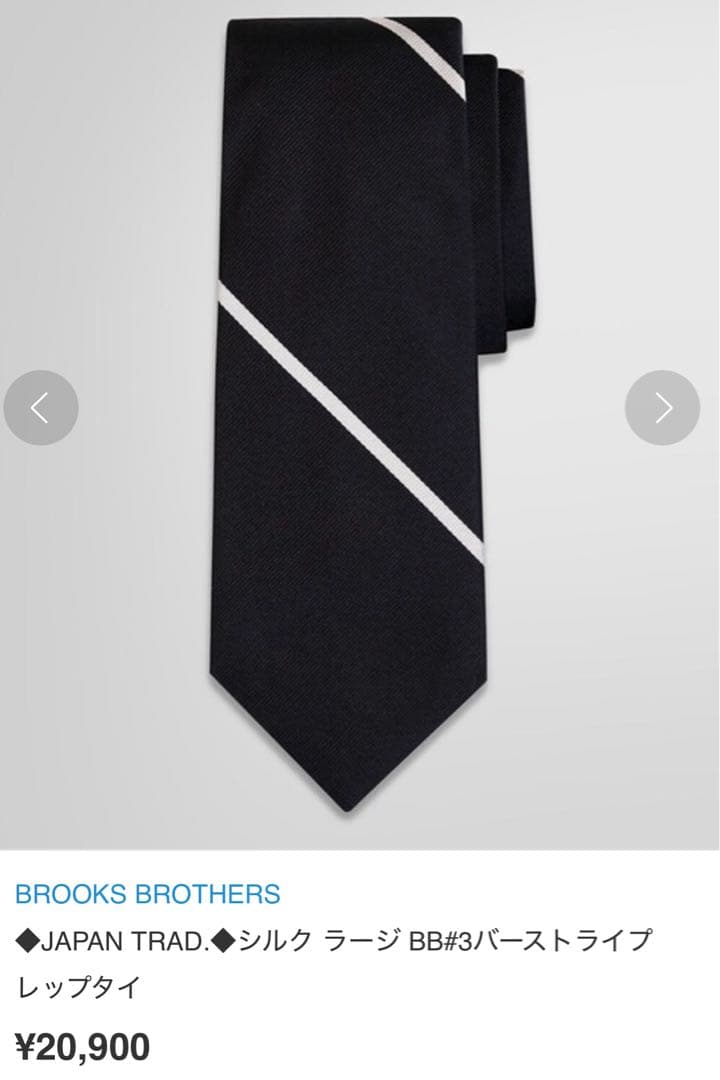Show the next product image
The image size is (720, 1080).
(x=662, y=408)
